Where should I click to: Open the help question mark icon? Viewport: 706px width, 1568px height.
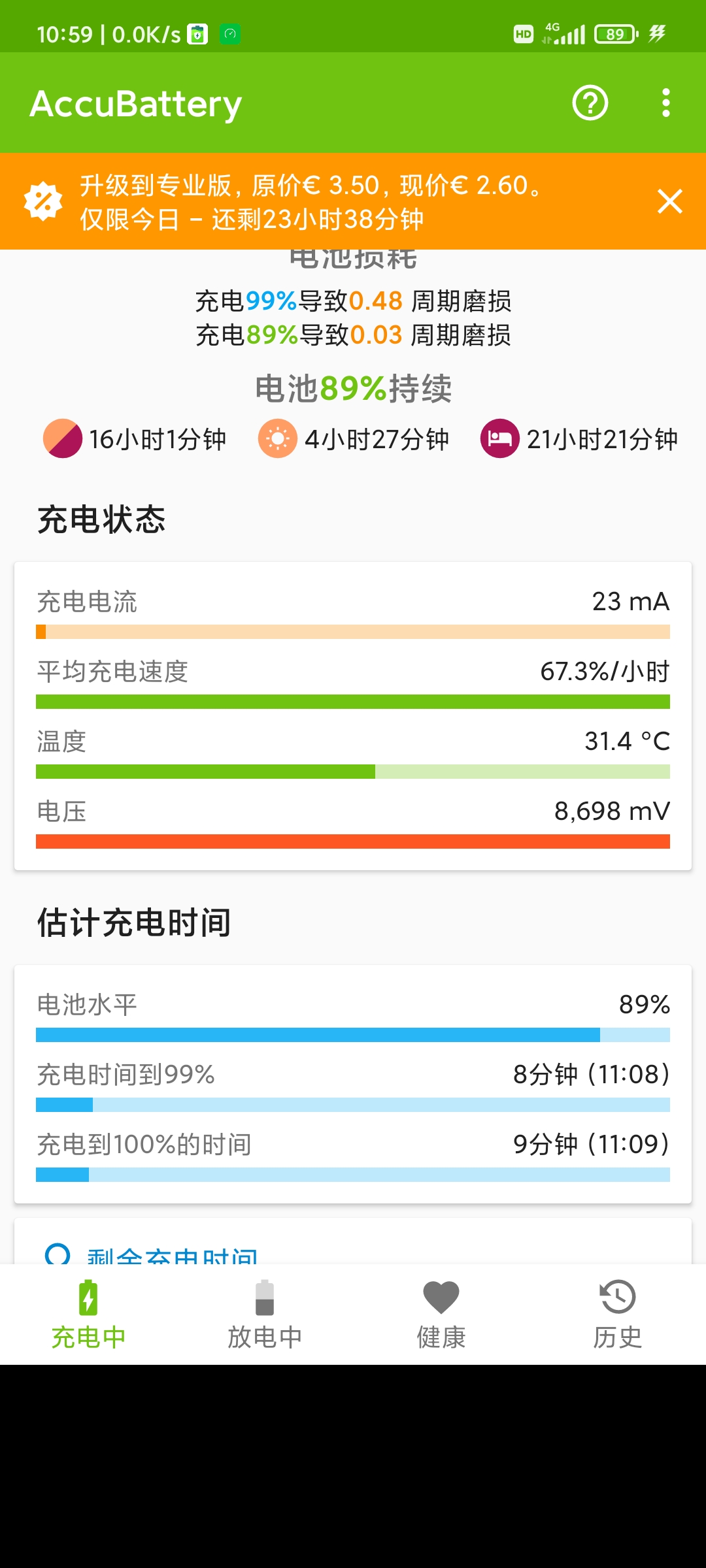tap(590, 103)
